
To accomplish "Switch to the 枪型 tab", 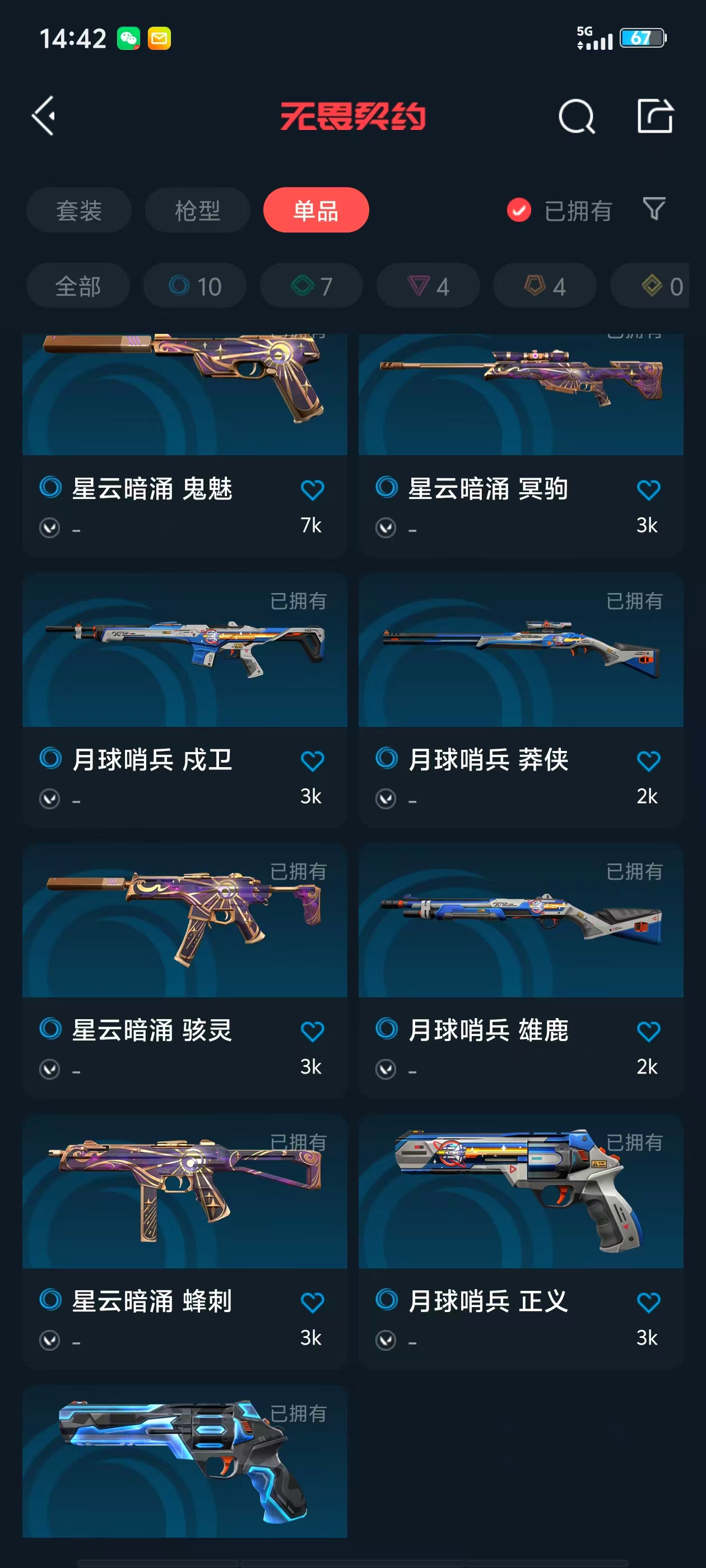I will [x=197, y=211].
